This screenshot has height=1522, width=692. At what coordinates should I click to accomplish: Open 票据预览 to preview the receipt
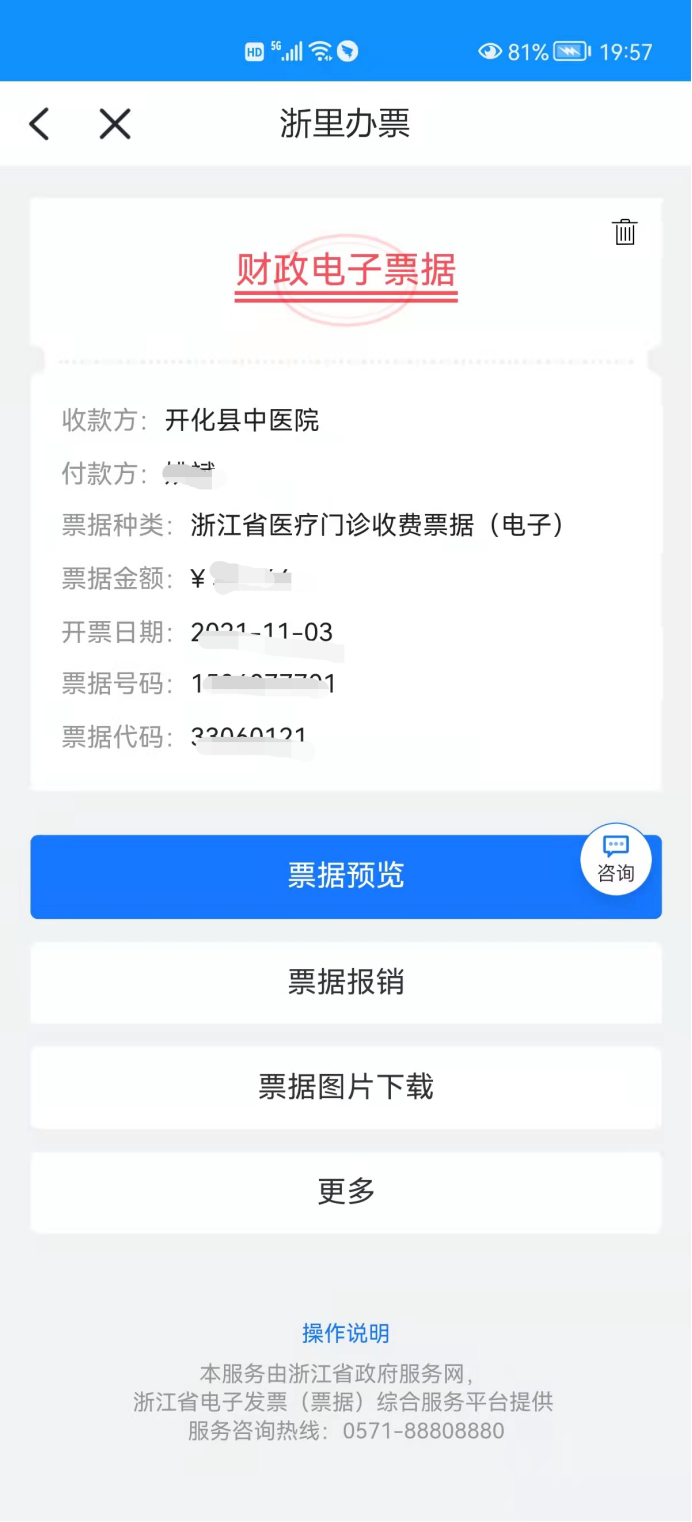pyautogui.click(x=346, y=876)
